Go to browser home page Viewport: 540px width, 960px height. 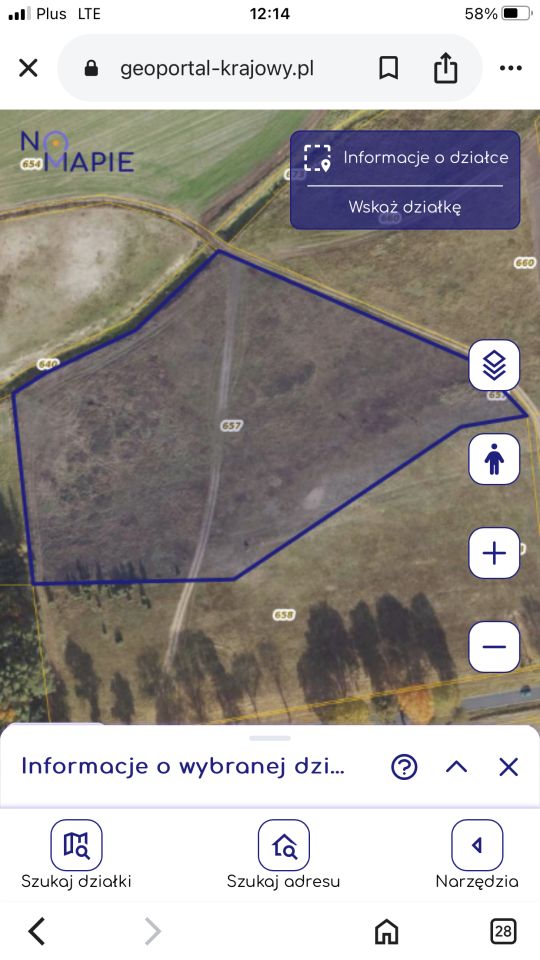tap(386, 931)
